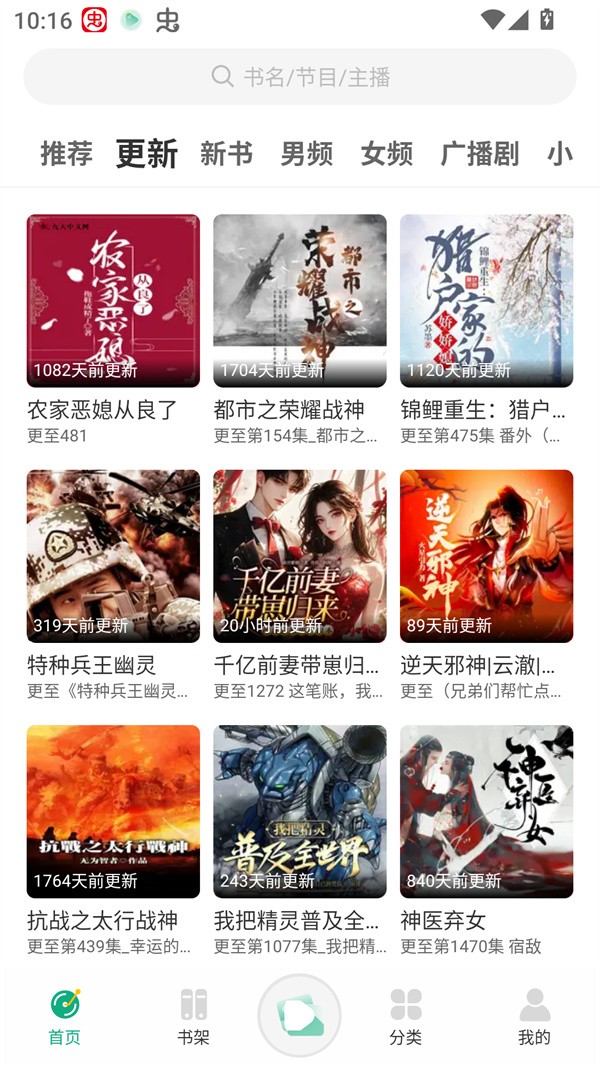Open the book 逆天邪神

pyautogui.click(x=486, y=556)
